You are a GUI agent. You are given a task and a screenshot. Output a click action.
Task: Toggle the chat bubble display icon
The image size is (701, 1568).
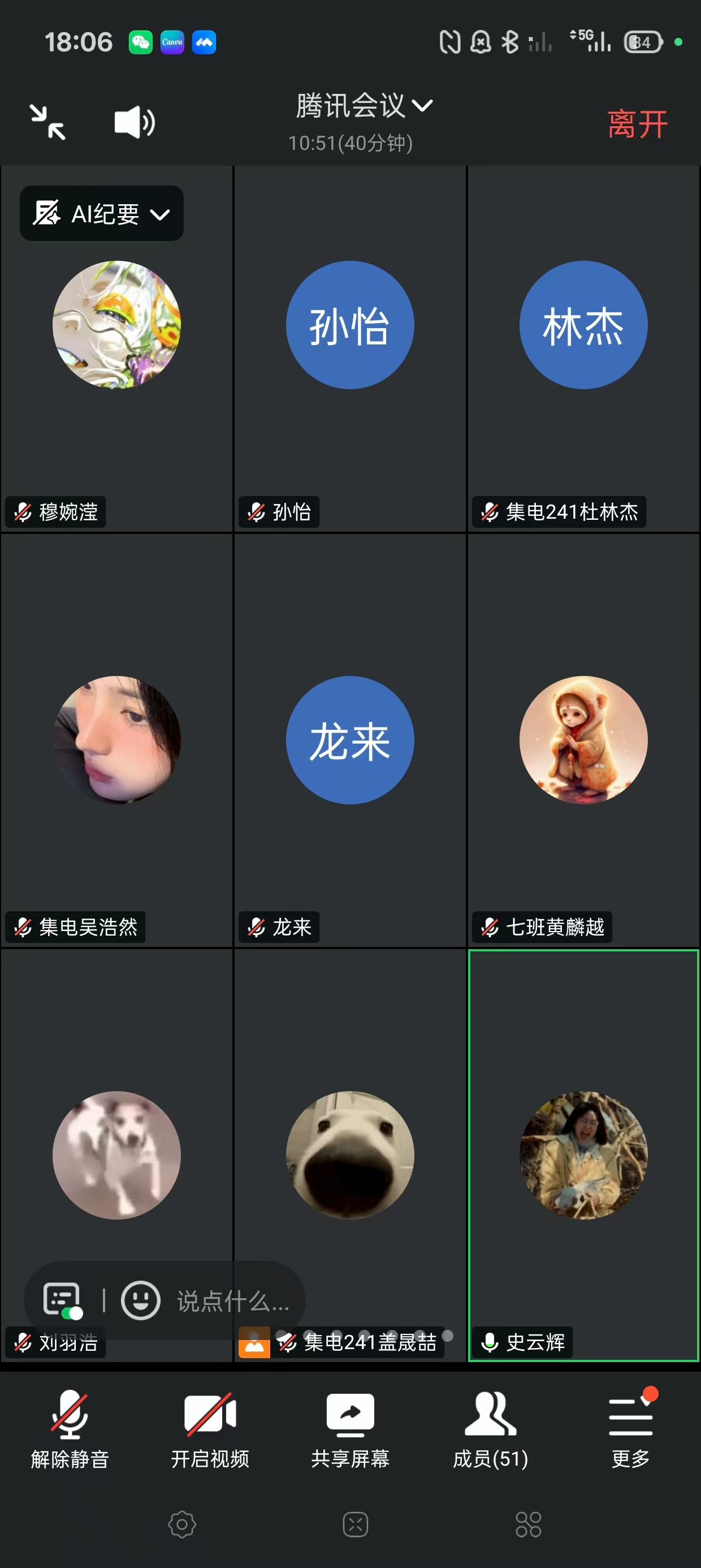click(x=63, y=1301)
